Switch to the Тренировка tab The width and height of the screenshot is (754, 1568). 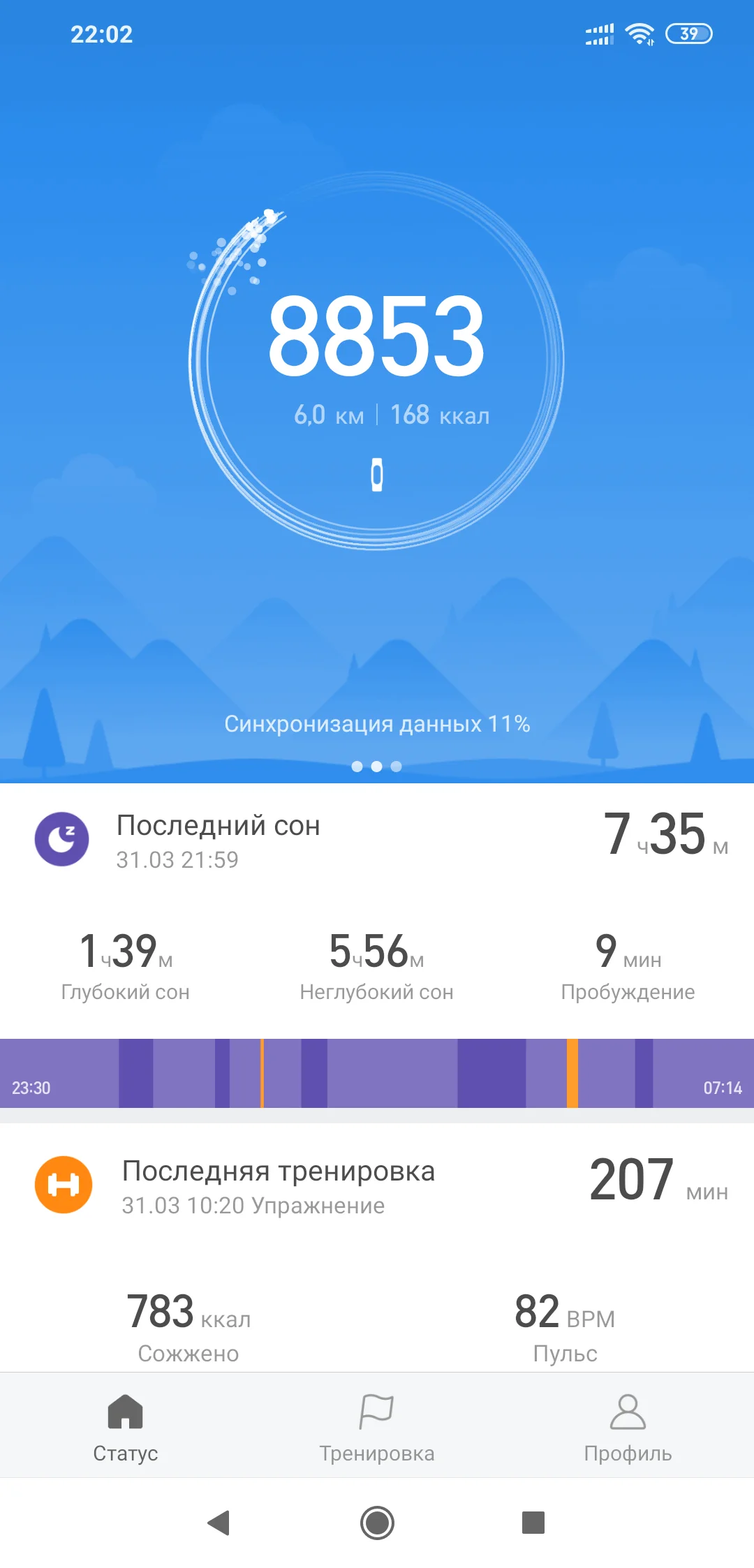tap(377, 1452)
